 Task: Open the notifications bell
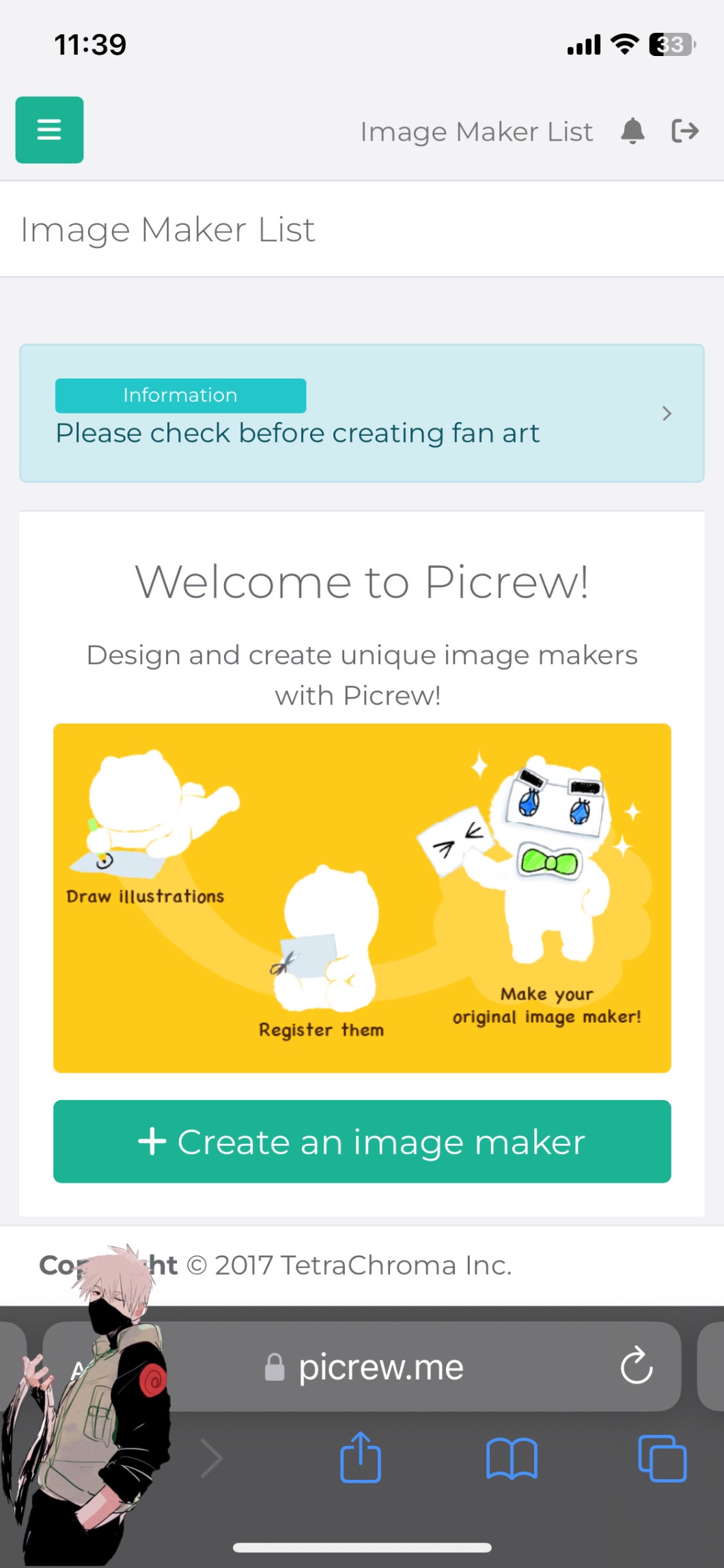click(x=632, y=130)
